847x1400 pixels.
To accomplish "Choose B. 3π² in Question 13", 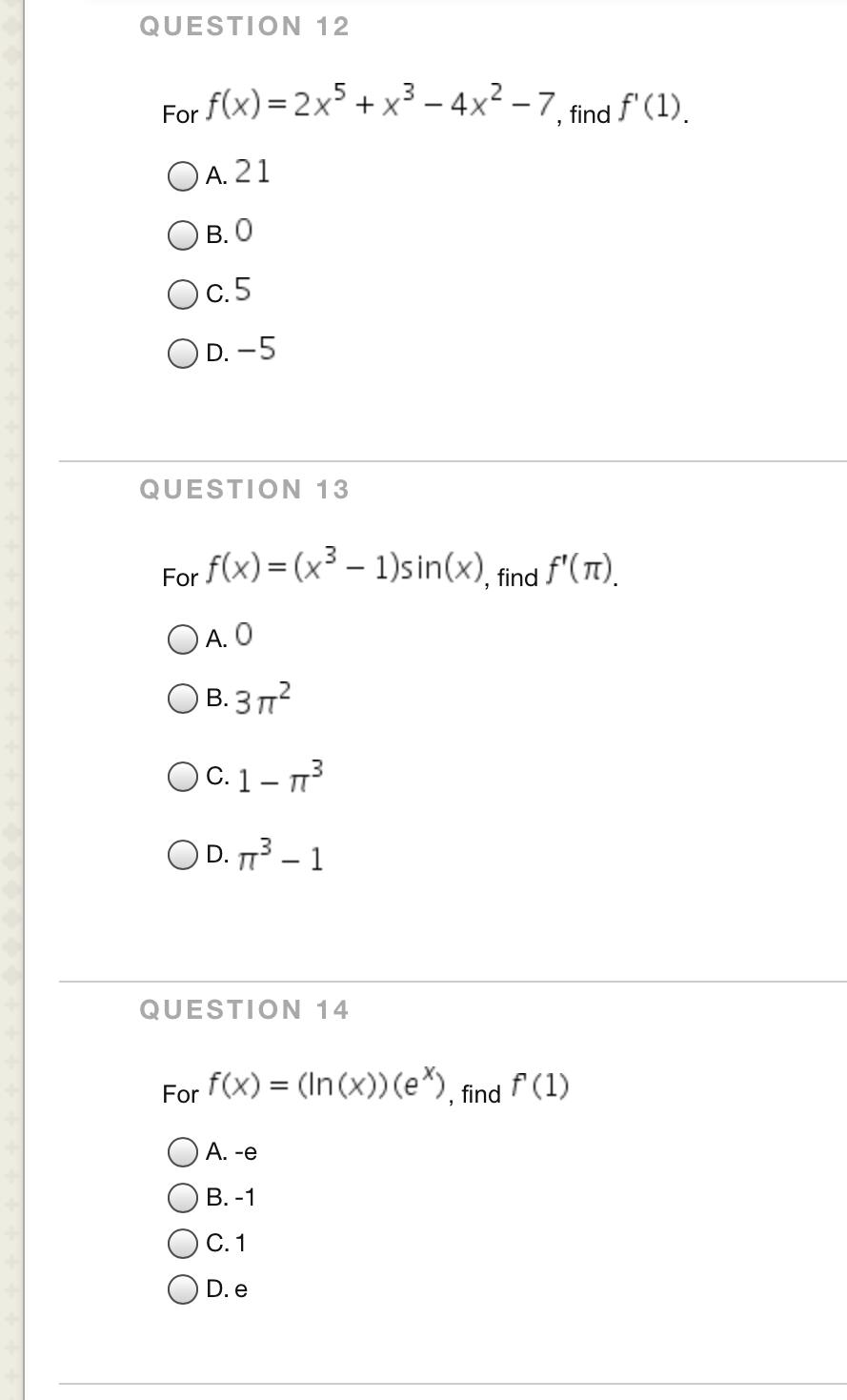I will click(182, 699).
